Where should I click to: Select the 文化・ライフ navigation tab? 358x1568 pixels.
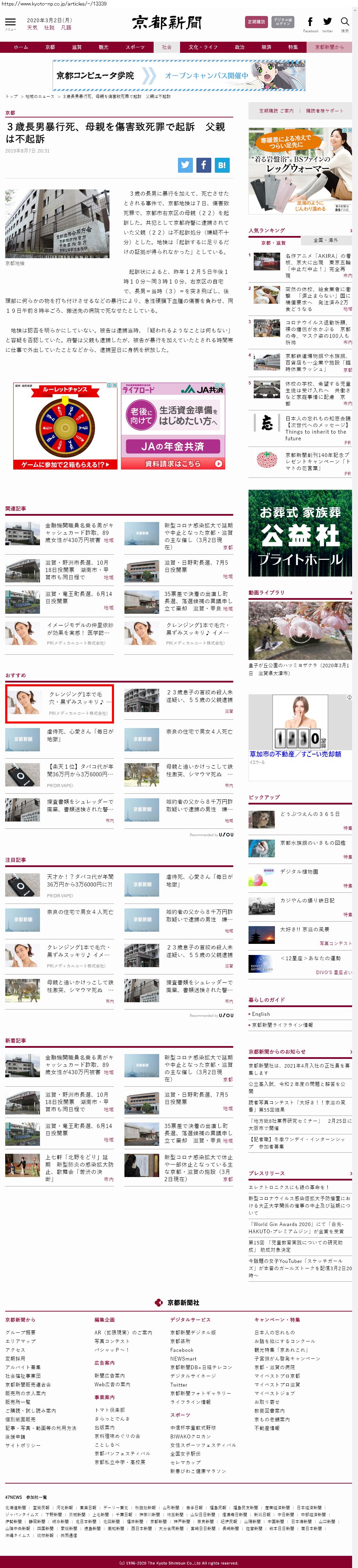point(203,47)
